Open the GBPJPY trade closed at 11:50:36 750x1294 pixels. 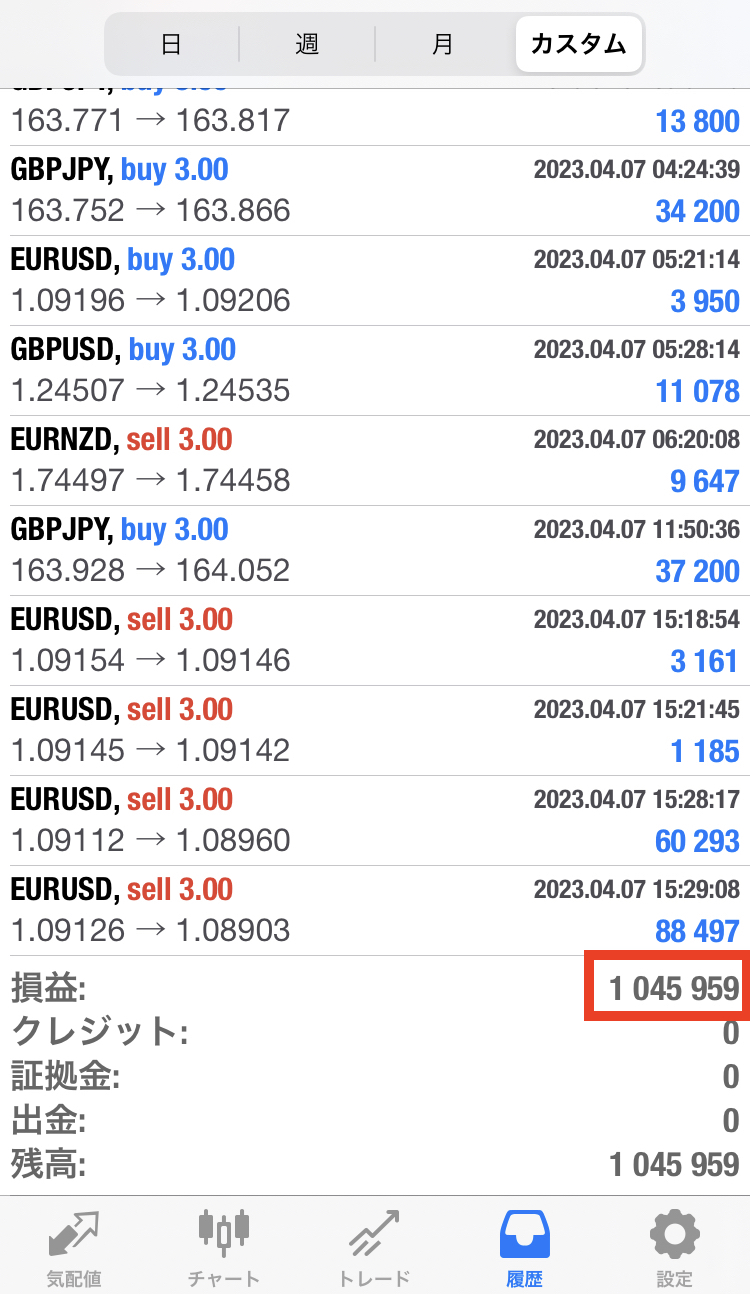(375, 551)
